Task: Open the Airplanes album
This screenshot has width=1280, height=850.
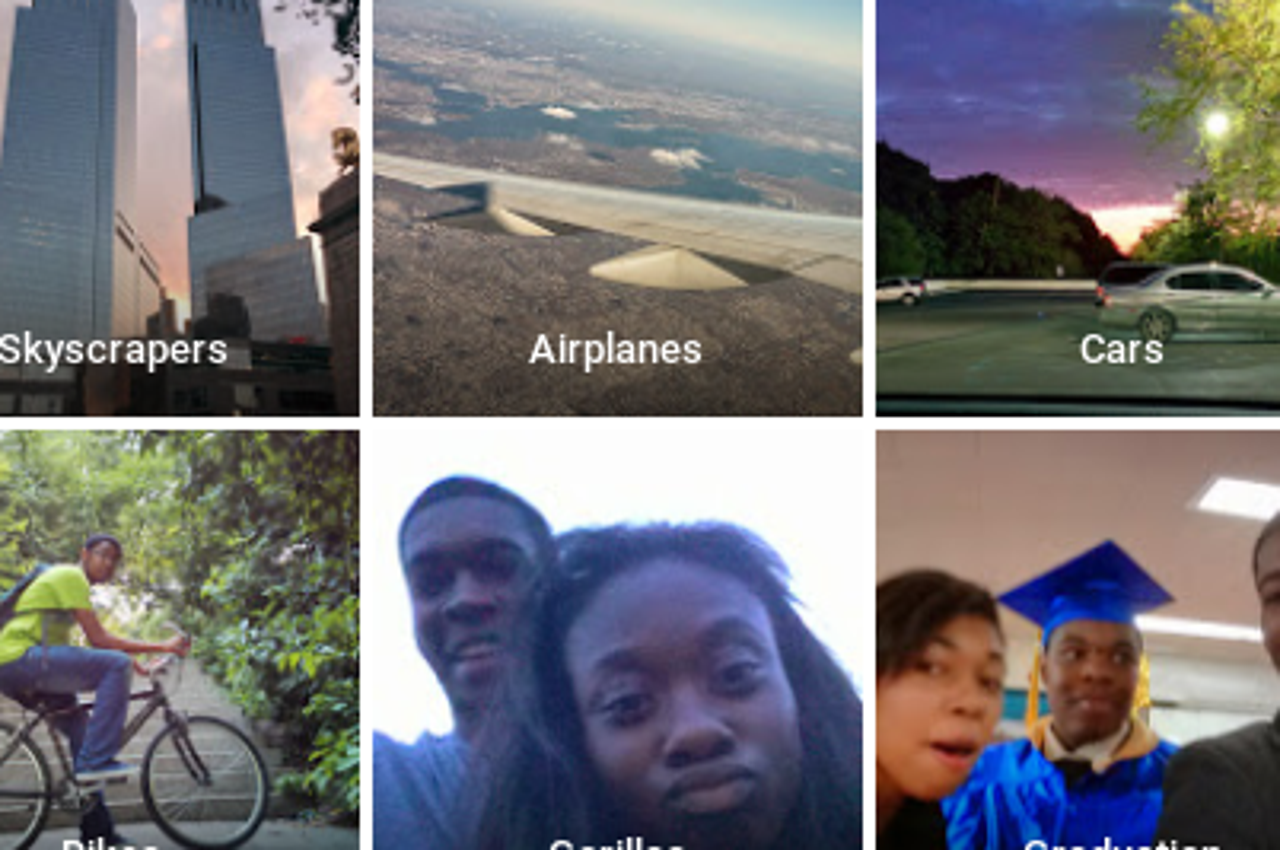Action: pos(617,207)
